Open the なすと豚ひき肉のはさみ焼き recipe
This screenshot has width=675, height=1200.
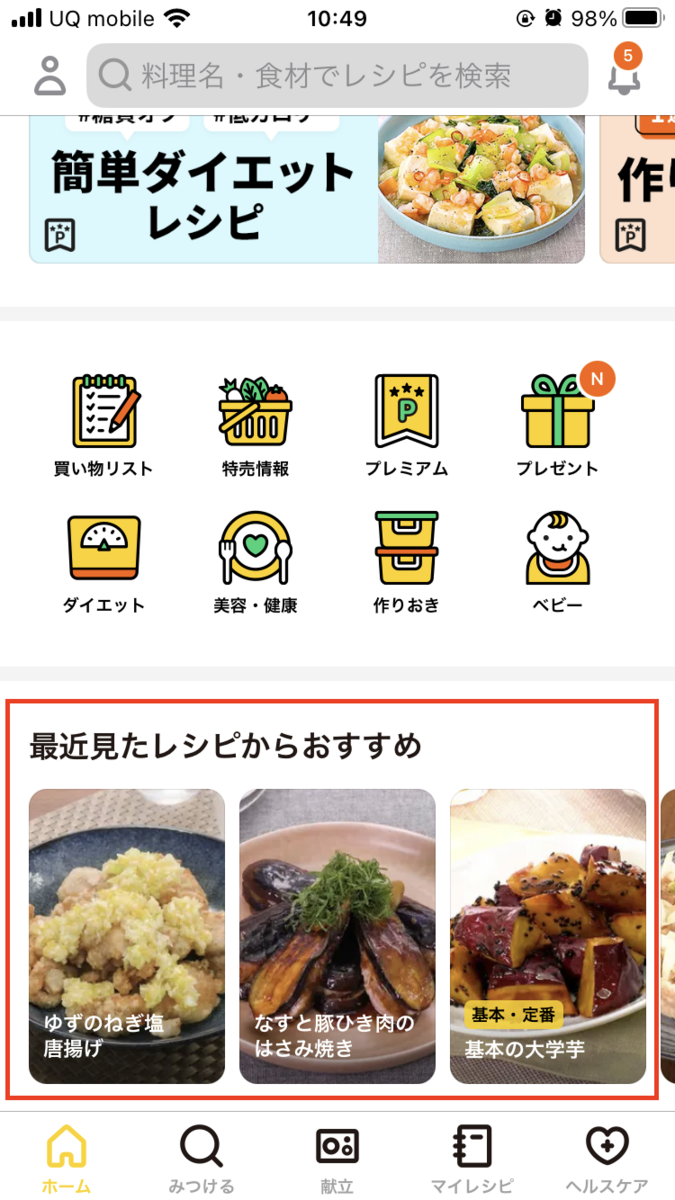point(337,936)
